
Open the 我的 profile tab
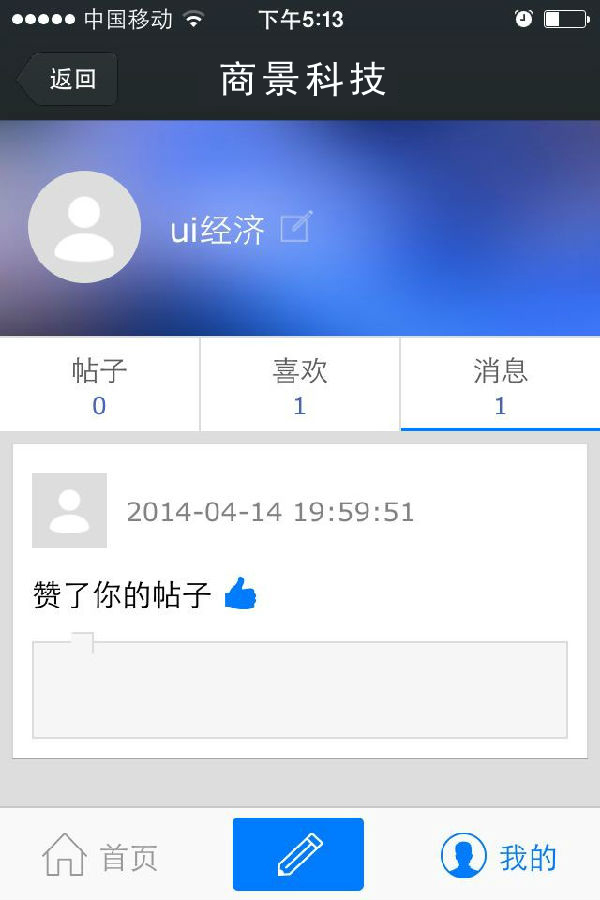tap(499, 857)
